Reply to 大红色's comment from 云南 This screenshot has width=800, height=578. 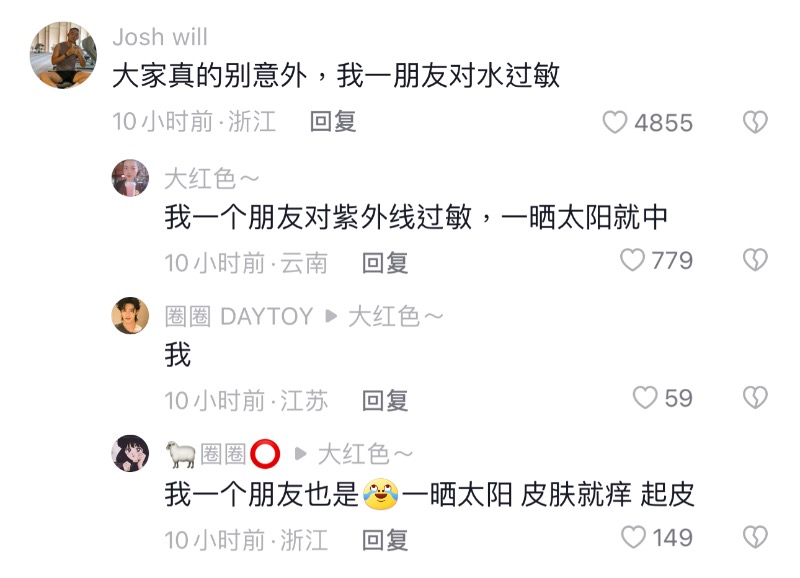coord(385,262)
